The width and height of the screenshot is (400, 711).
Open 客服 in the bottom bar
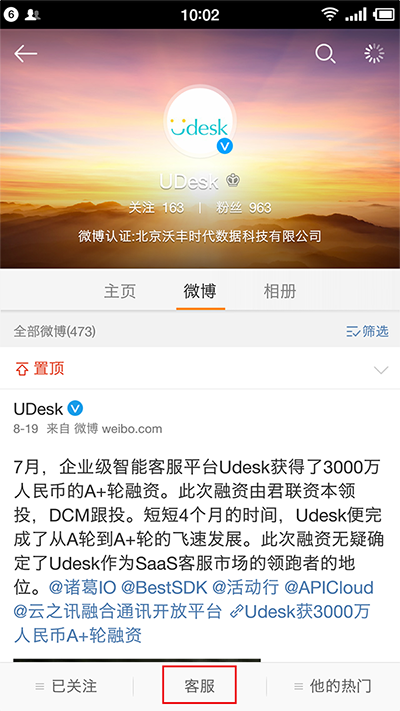click(200, 686)
